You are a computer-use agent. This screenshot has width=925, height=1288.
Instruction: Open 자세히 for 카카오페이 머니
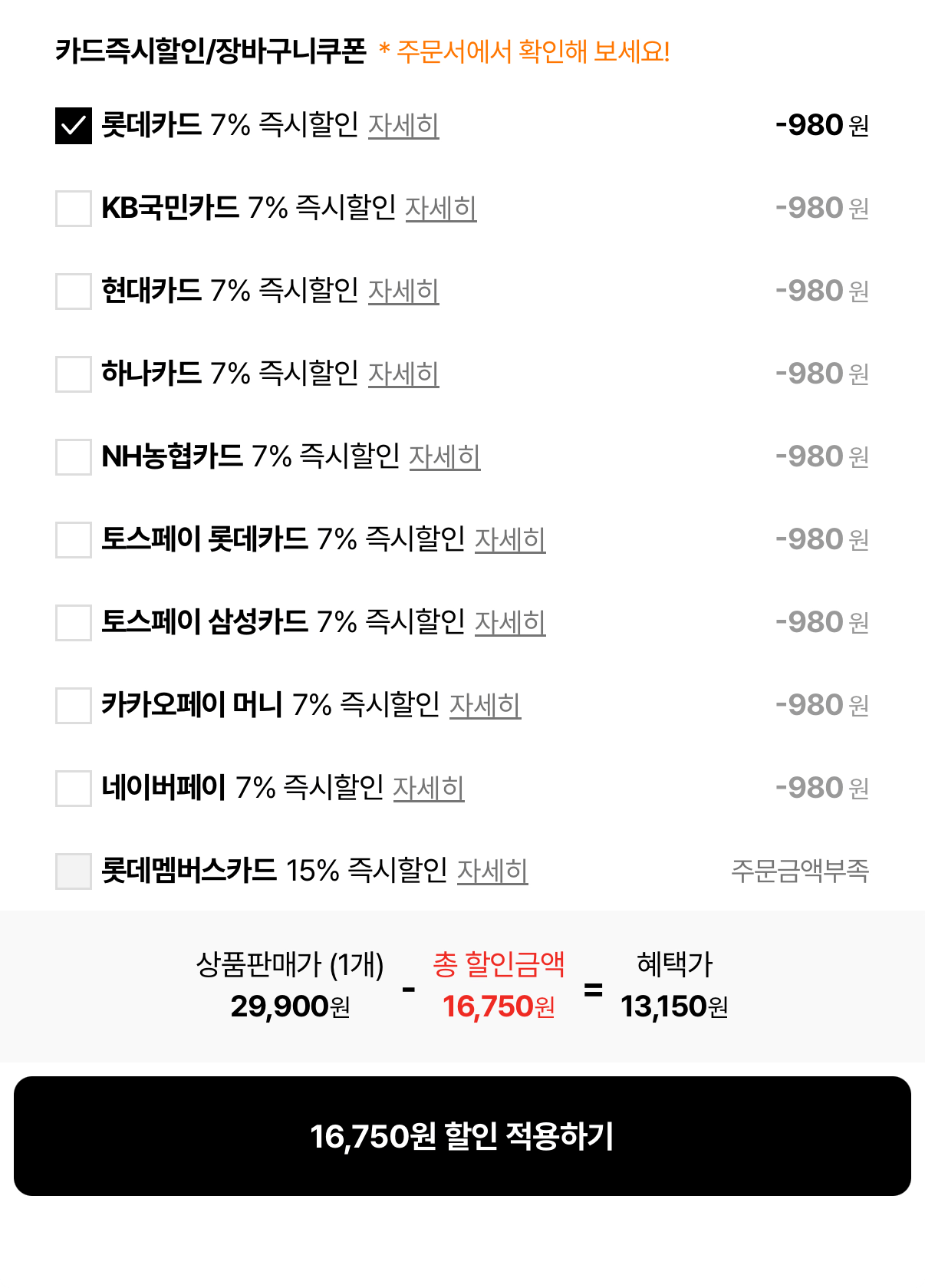486,709
